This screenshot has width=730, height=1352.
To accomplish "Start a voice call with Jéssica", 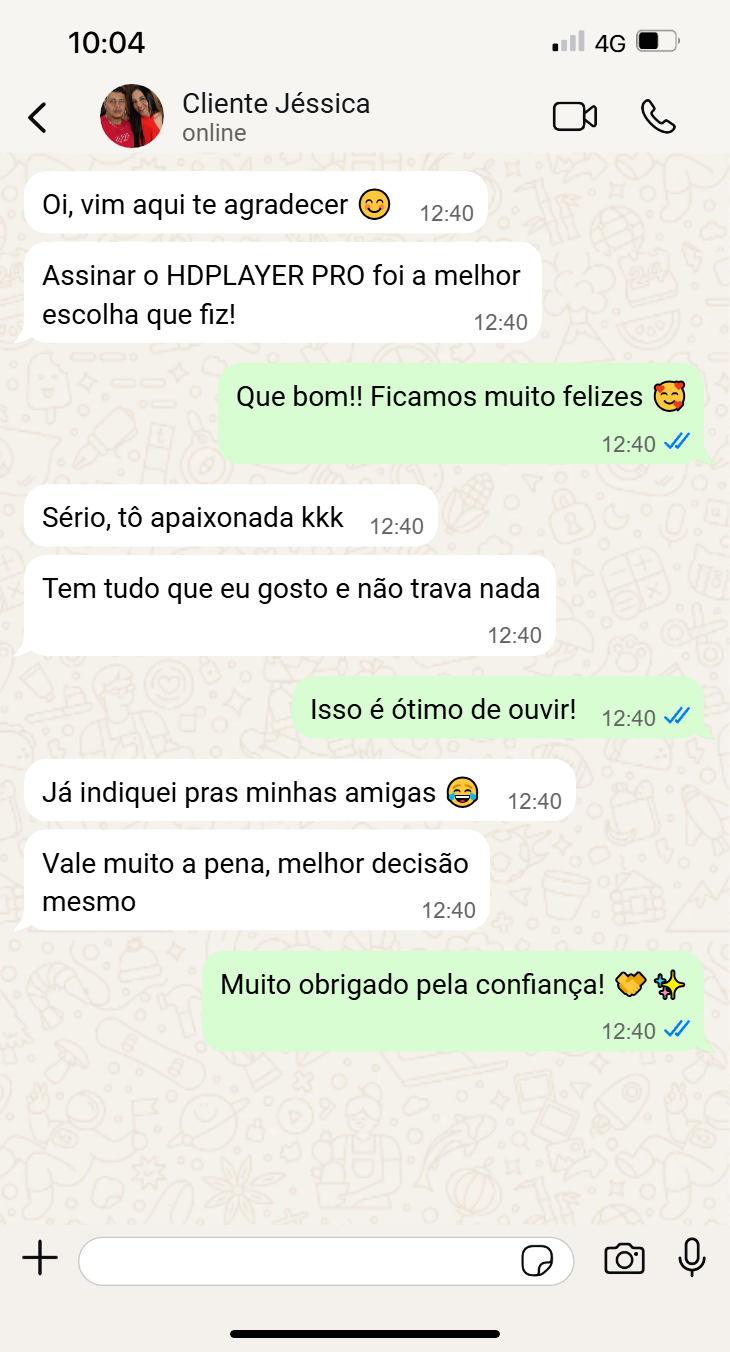I will coord(658,117).
